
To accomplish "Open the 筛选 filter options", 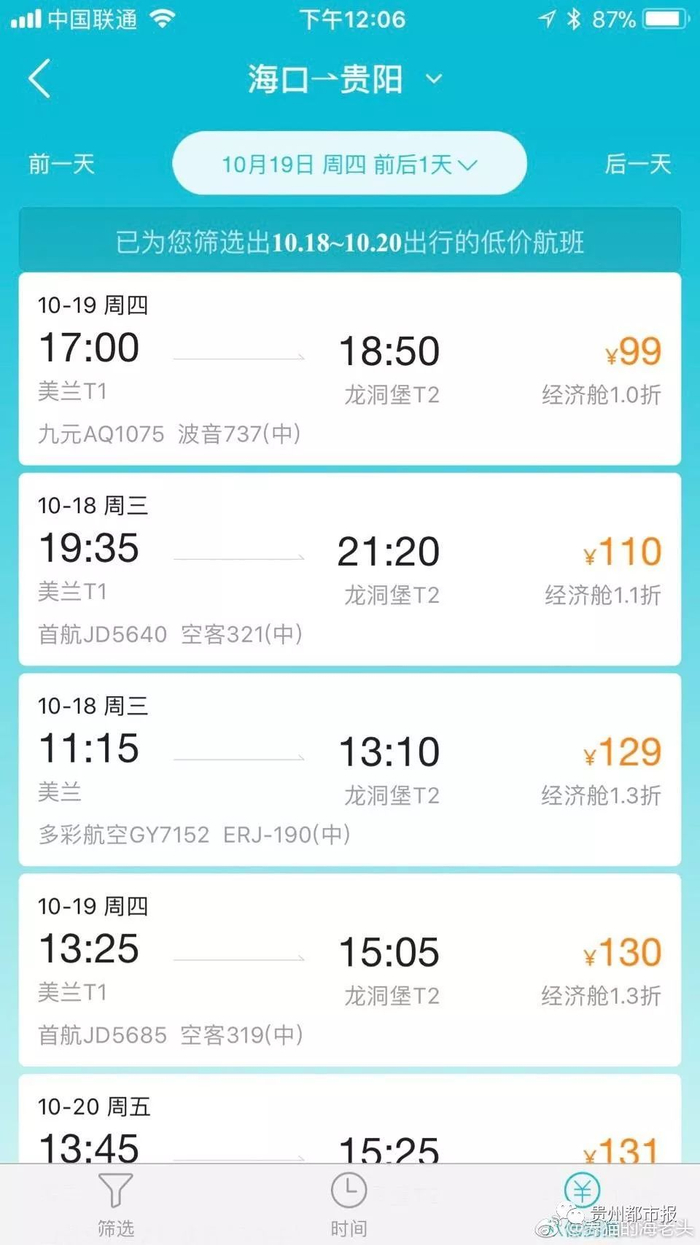I will pyautogui.click(x=116, y=1204).
